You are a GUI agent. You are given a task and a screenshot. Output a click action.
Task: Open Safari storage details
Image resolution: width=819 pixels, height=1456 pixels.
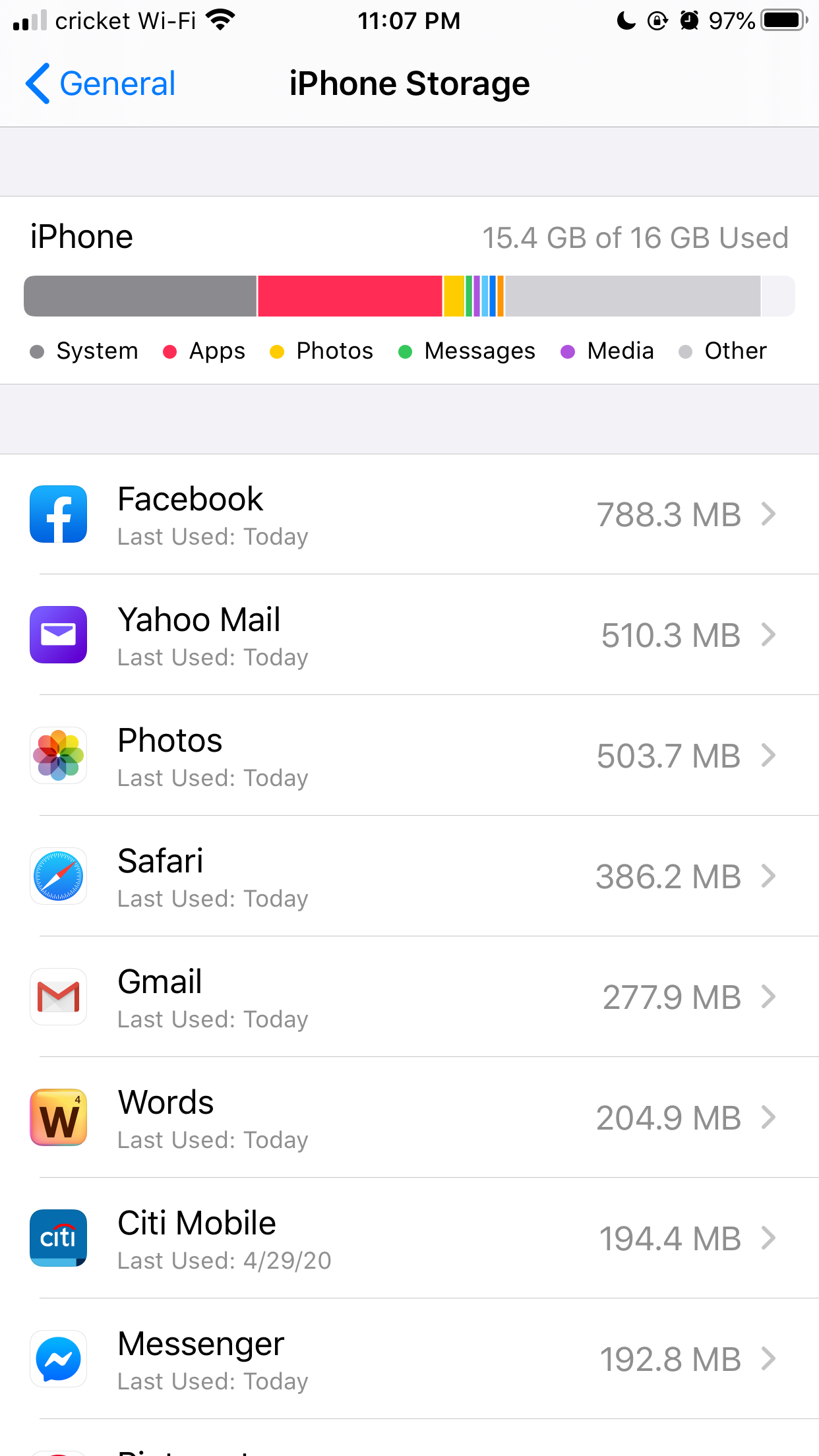(409, 876)
